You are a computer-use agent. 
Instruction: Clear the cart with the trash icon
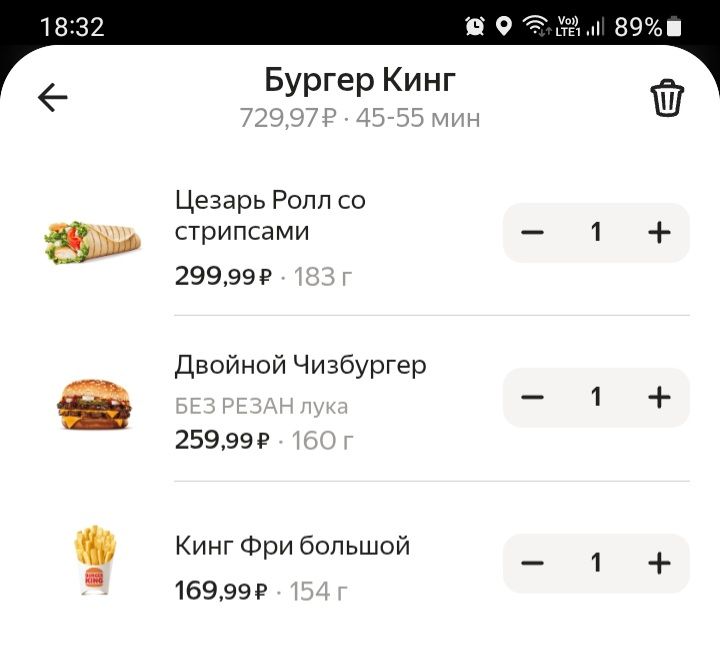[x=667, y=98]
